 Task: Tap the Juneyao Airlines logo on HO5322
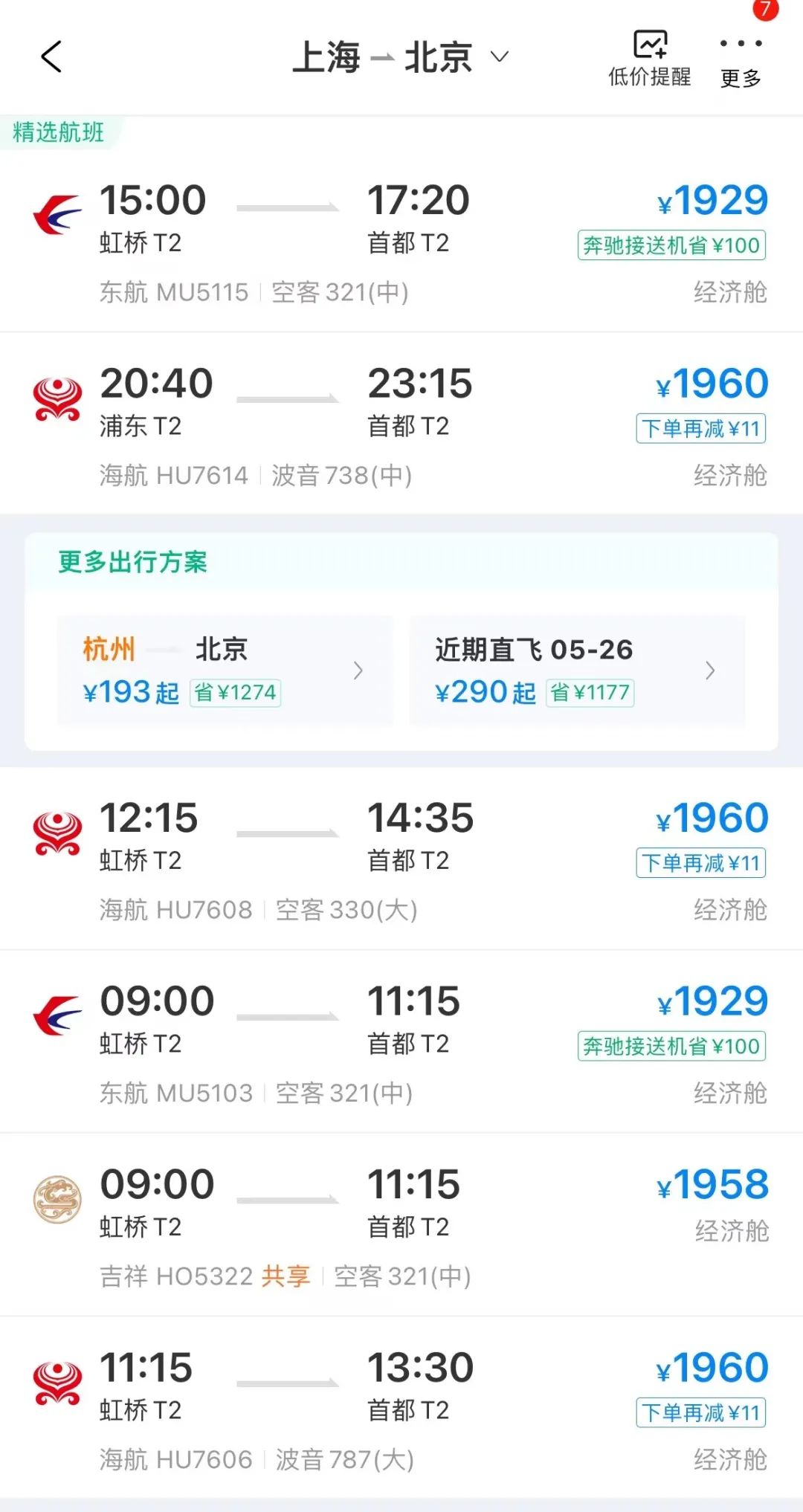(58, 1195)
